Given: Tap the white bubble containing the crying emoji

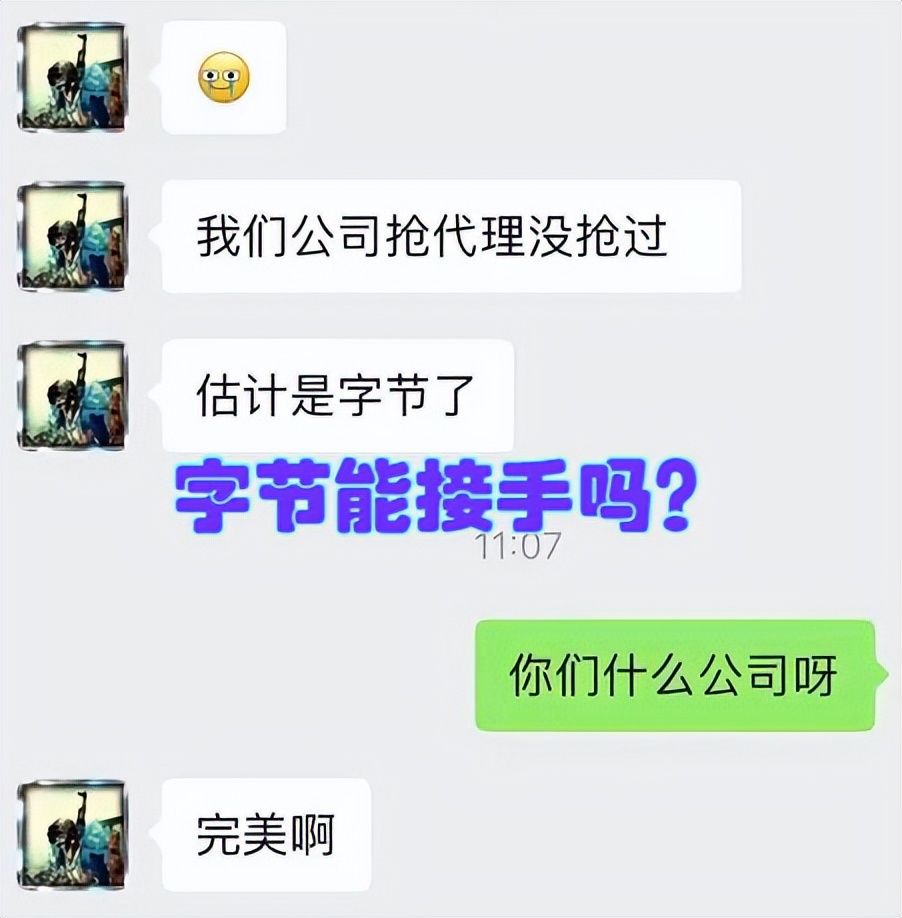Looking at the screenshot, I should click(222, 77).
